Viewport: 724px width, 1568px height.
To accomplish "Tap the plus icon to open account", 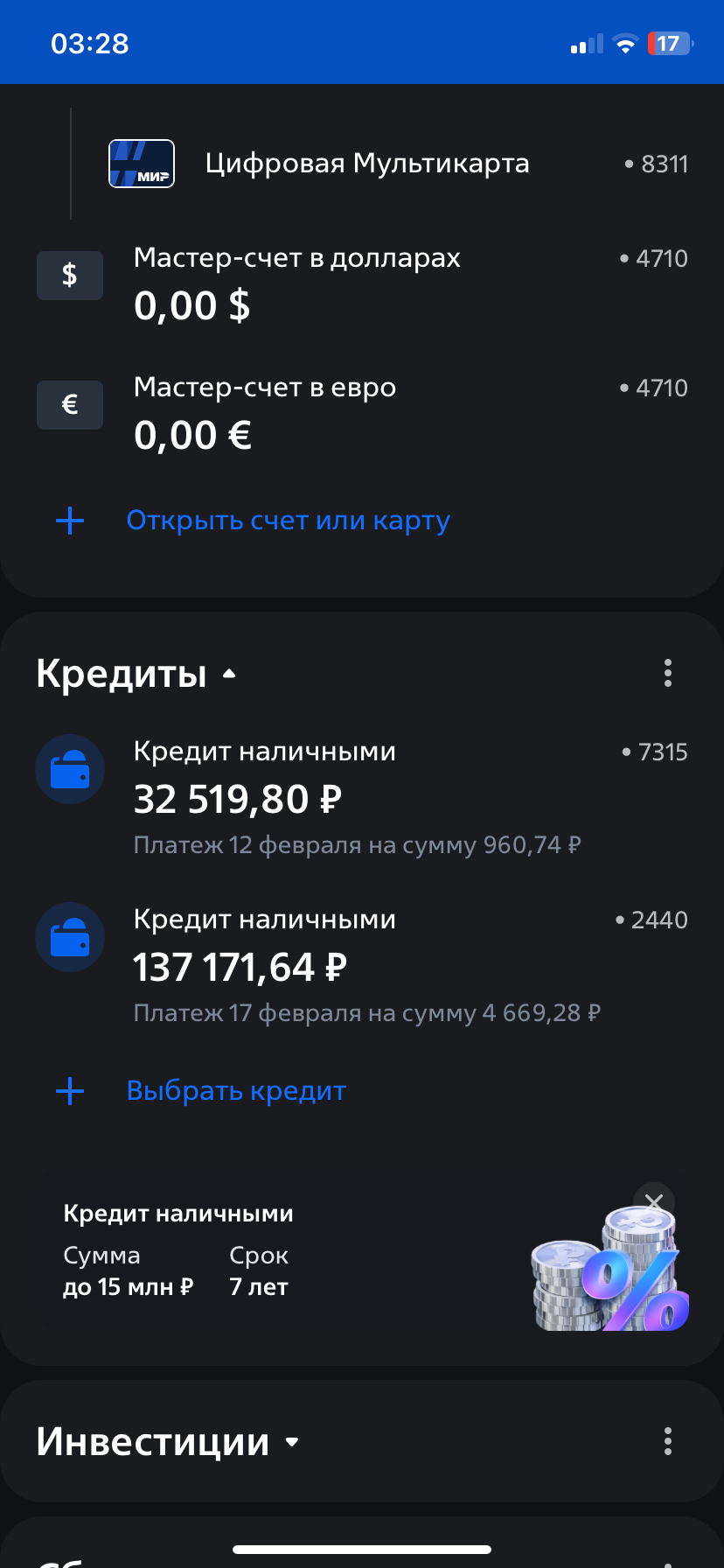I will pos(69,520).
